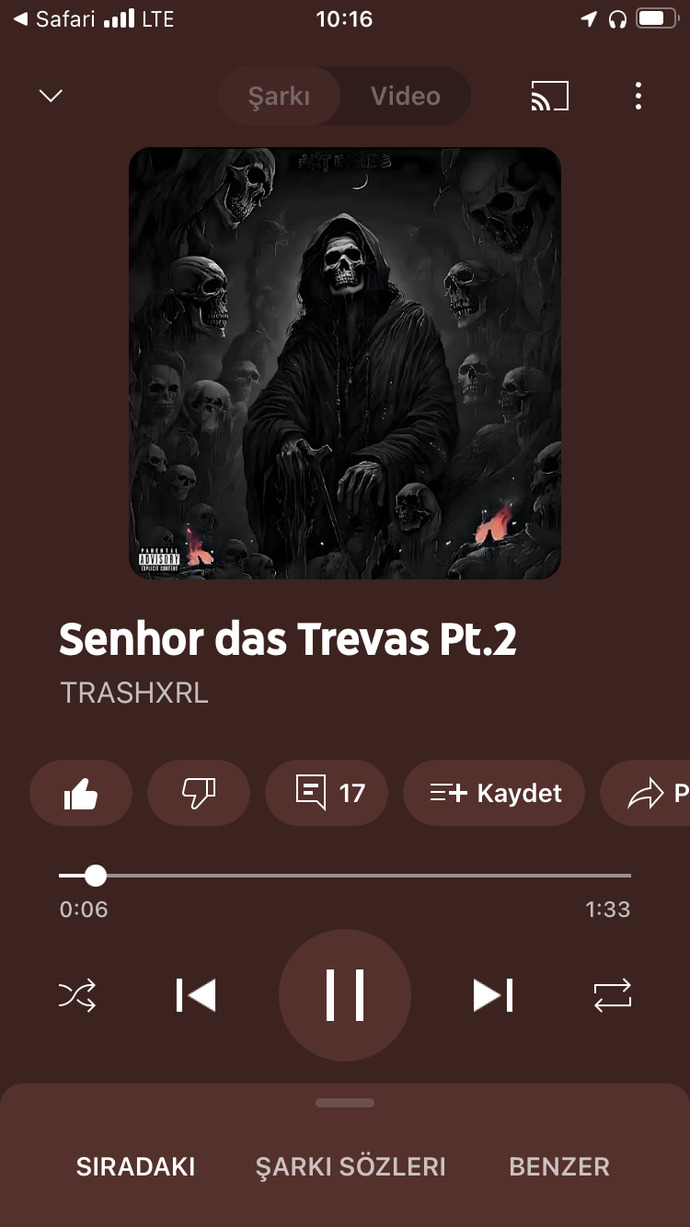
Task: Tap the playback progress bar
Action: (345, 875)
